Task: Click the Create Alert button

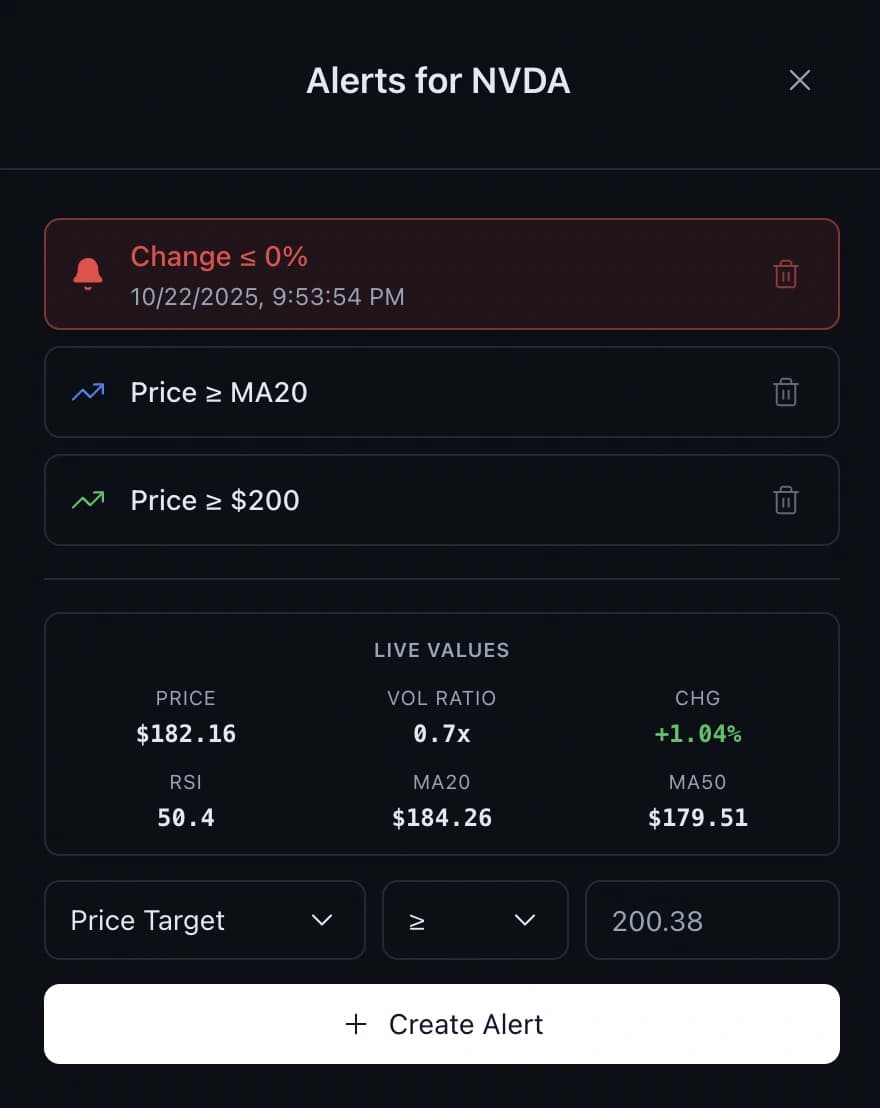Action: [x=441, y=1024]
